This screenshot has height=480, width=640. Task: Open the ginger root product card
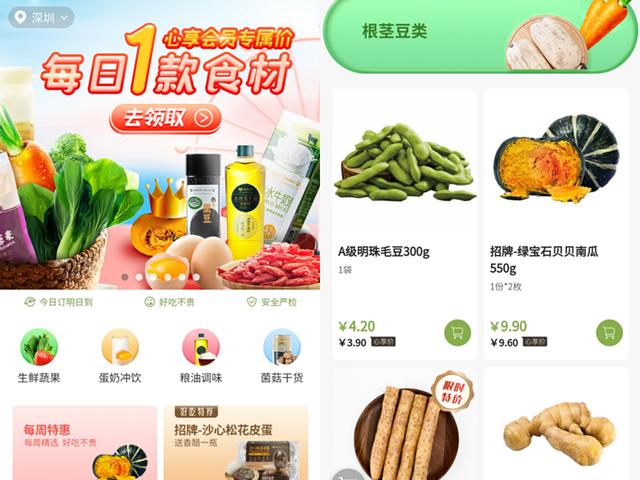(555, 425)
